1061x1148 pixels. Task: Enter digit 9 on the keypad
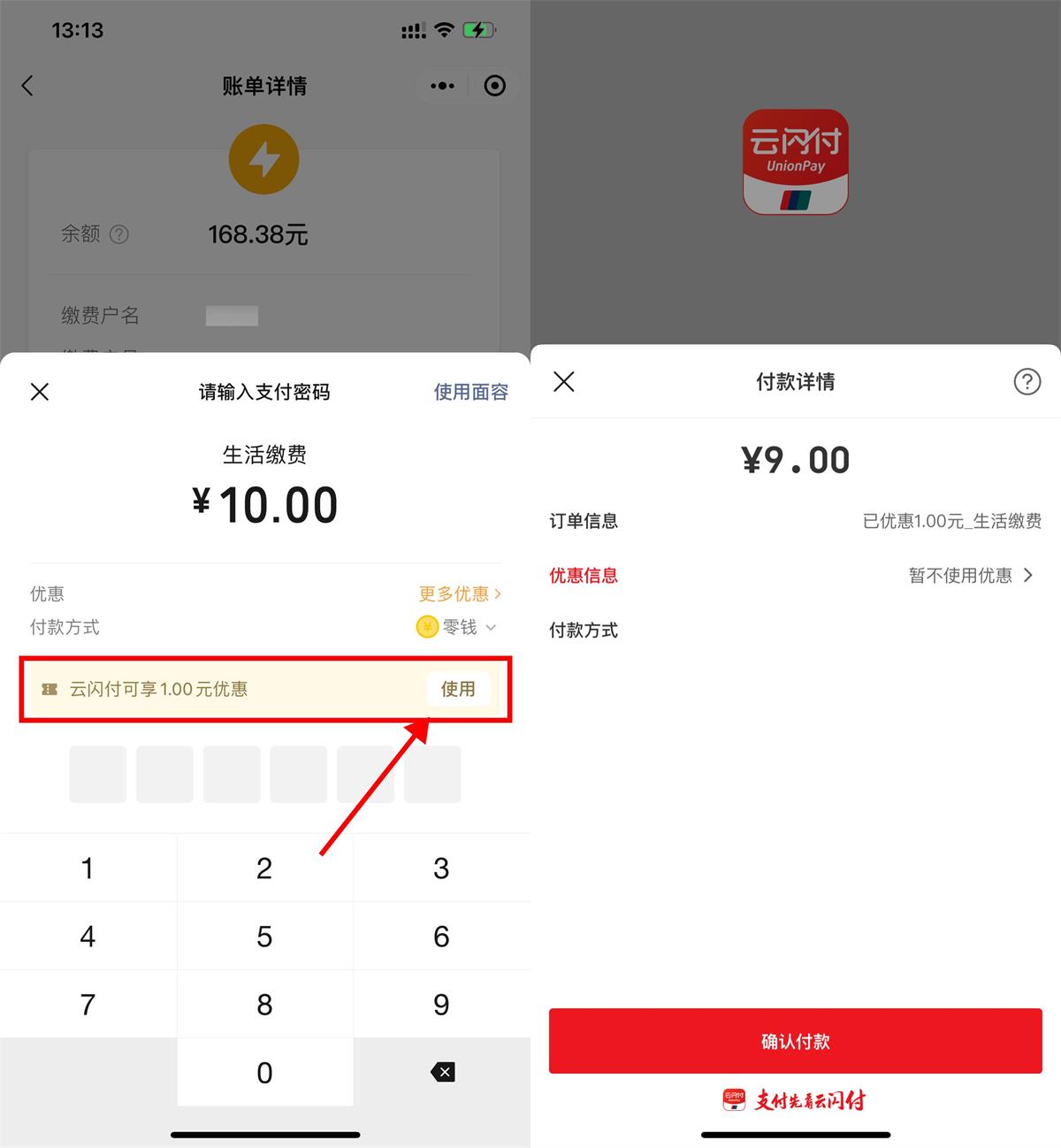441,1004
